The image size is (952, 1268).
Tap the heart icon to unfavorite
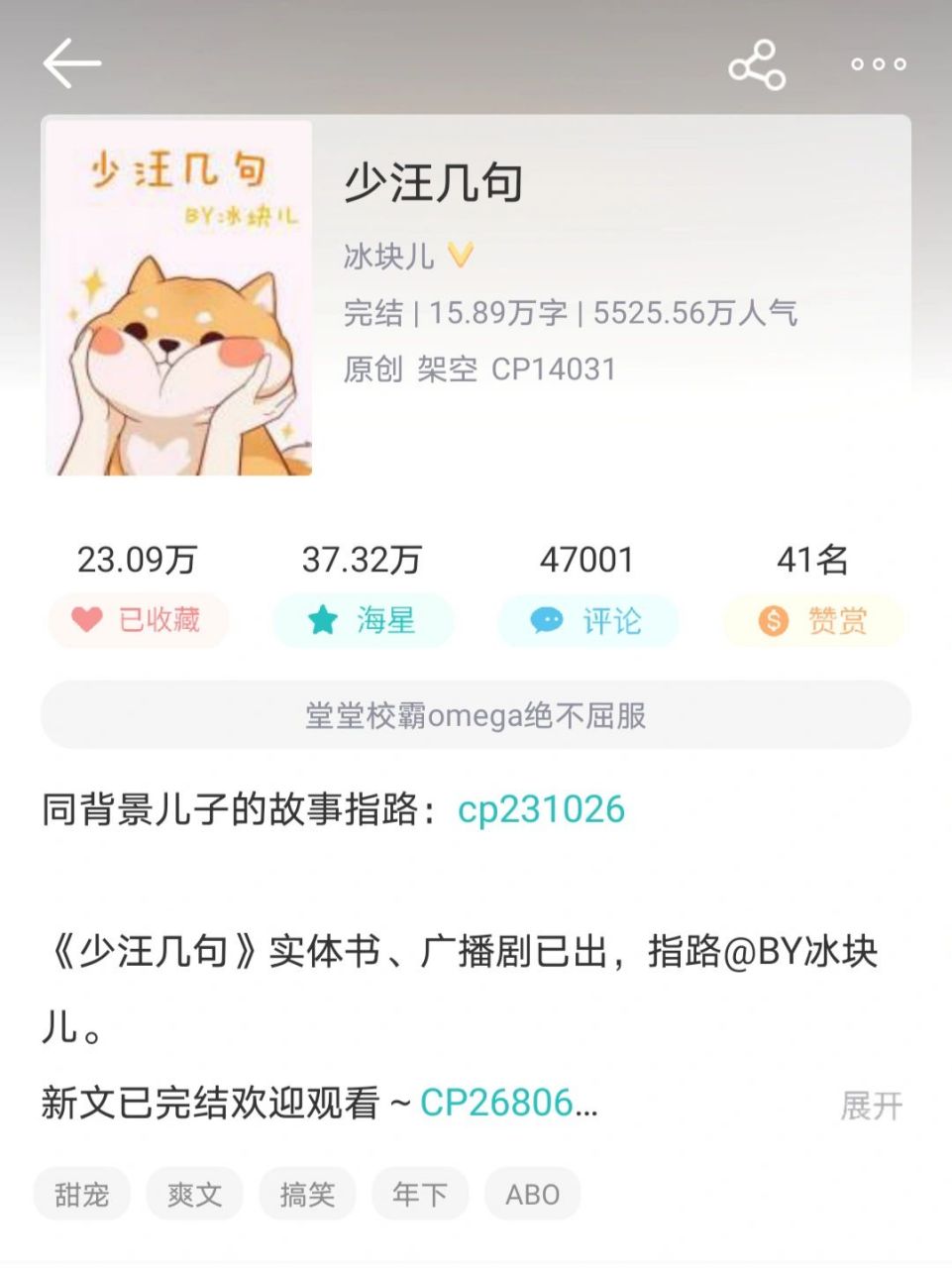tap(86, 619)
